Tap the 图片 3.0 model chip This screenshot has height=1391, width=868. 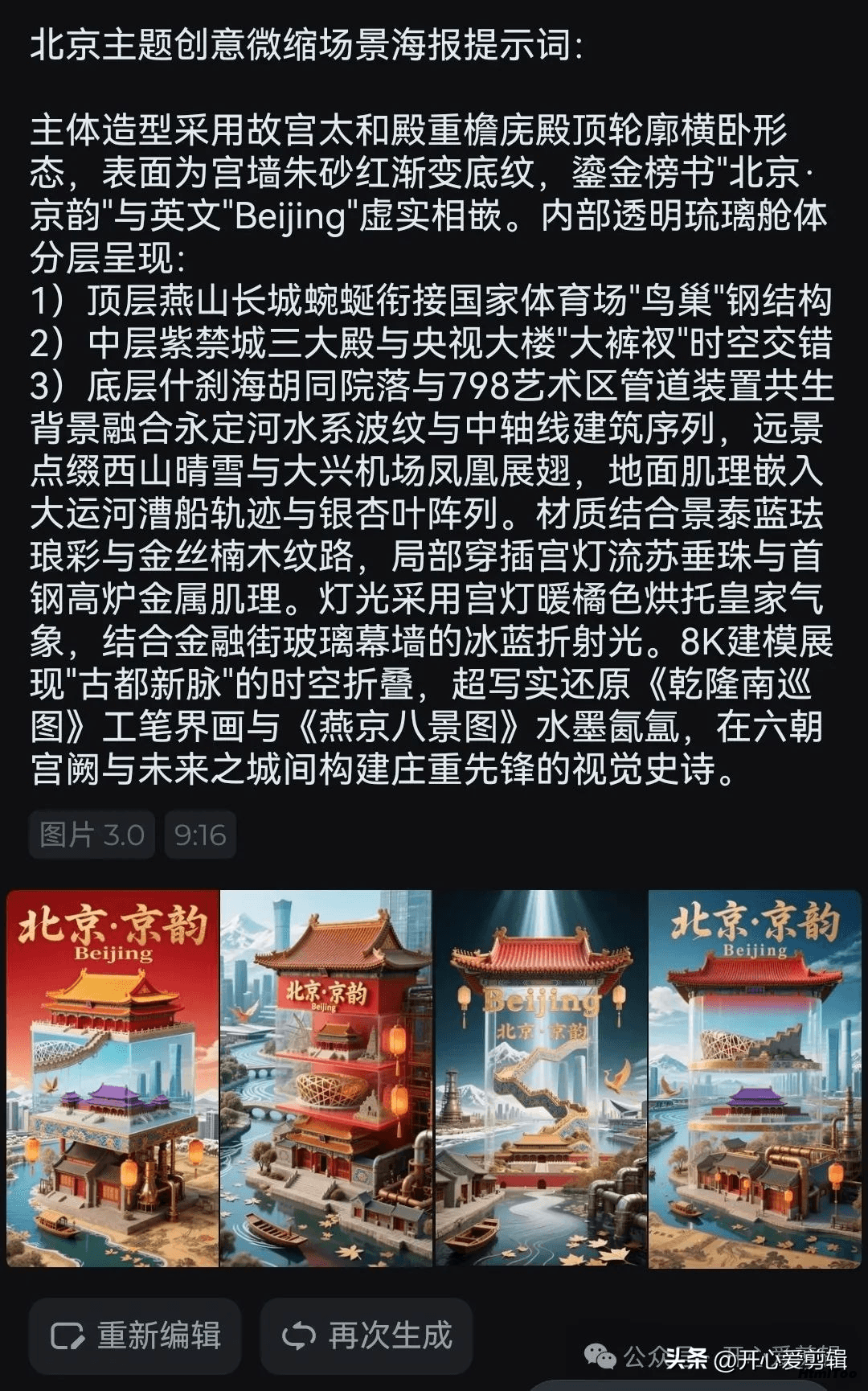click(92, 835)
